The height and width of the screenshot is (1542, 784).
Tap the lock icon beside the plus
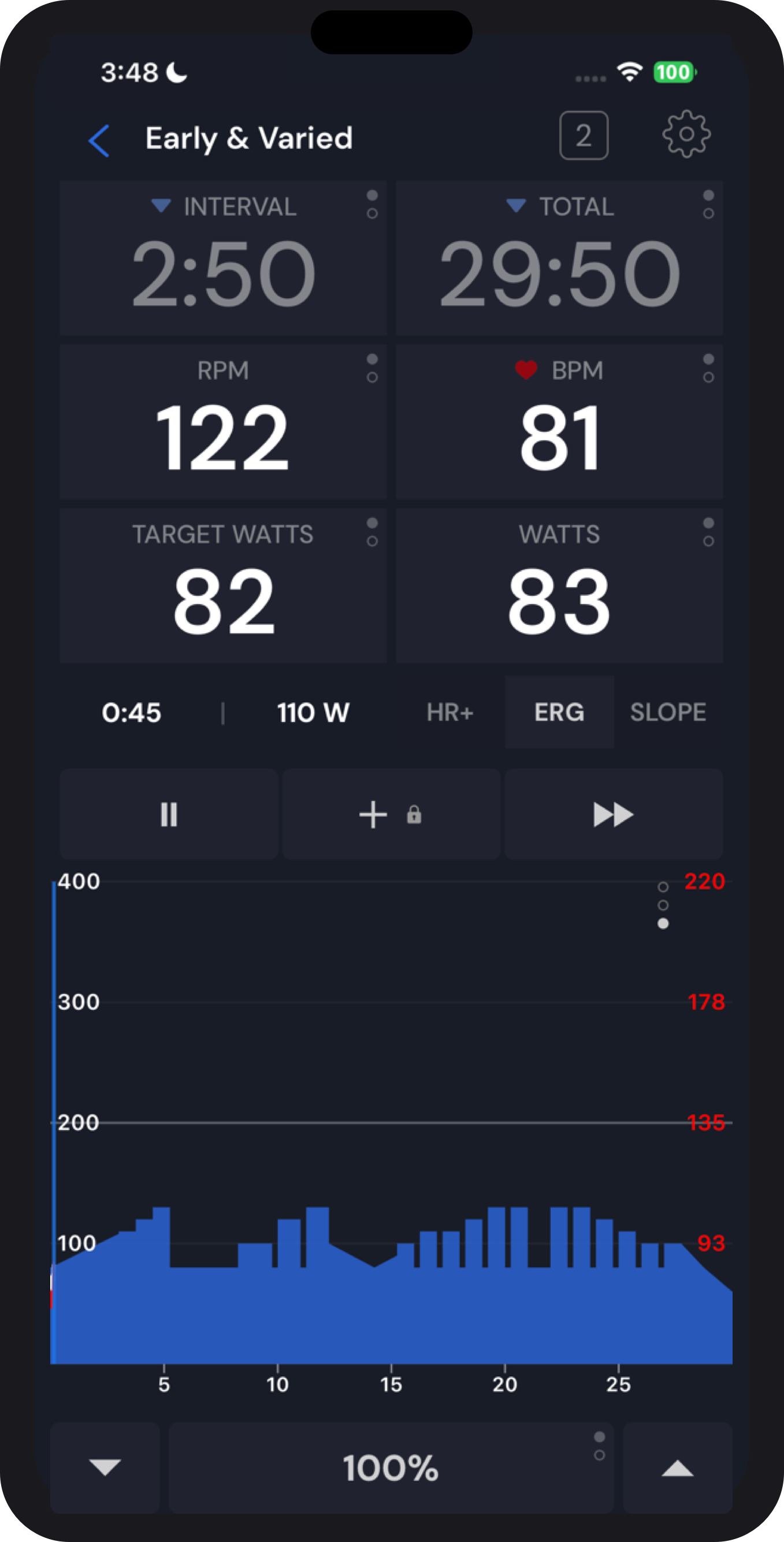414,814
